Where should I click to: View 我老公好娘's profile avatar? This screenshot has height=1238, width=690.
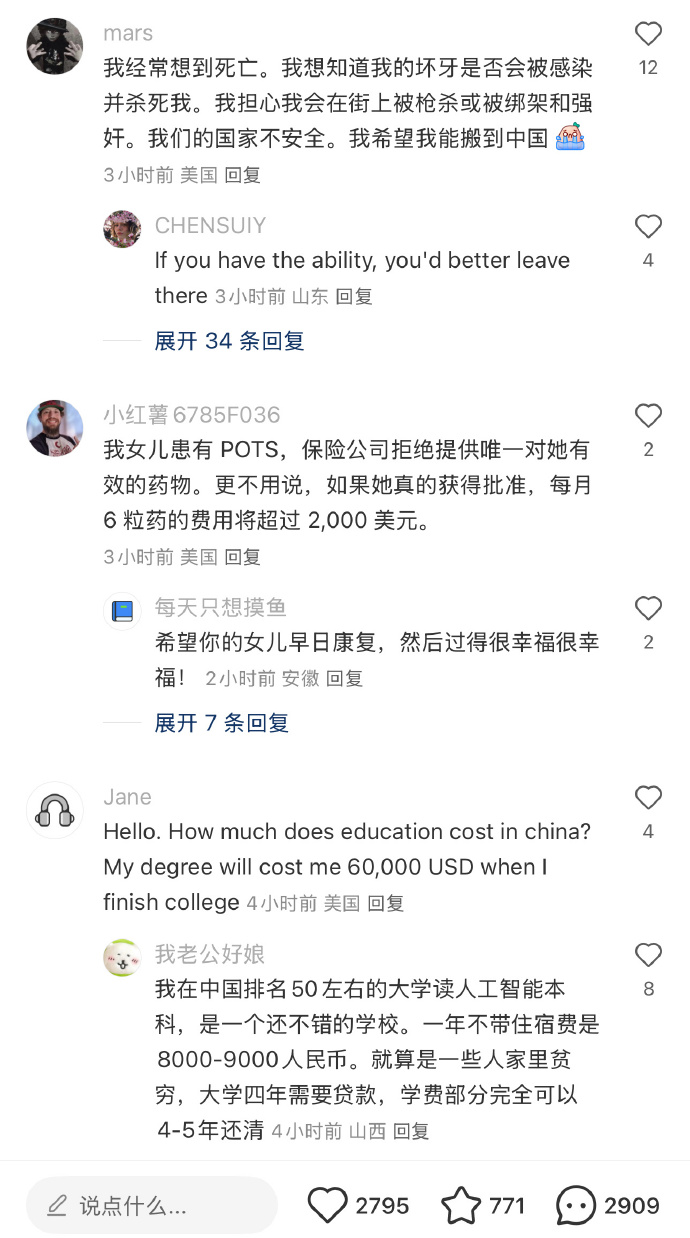coord(122,957)
